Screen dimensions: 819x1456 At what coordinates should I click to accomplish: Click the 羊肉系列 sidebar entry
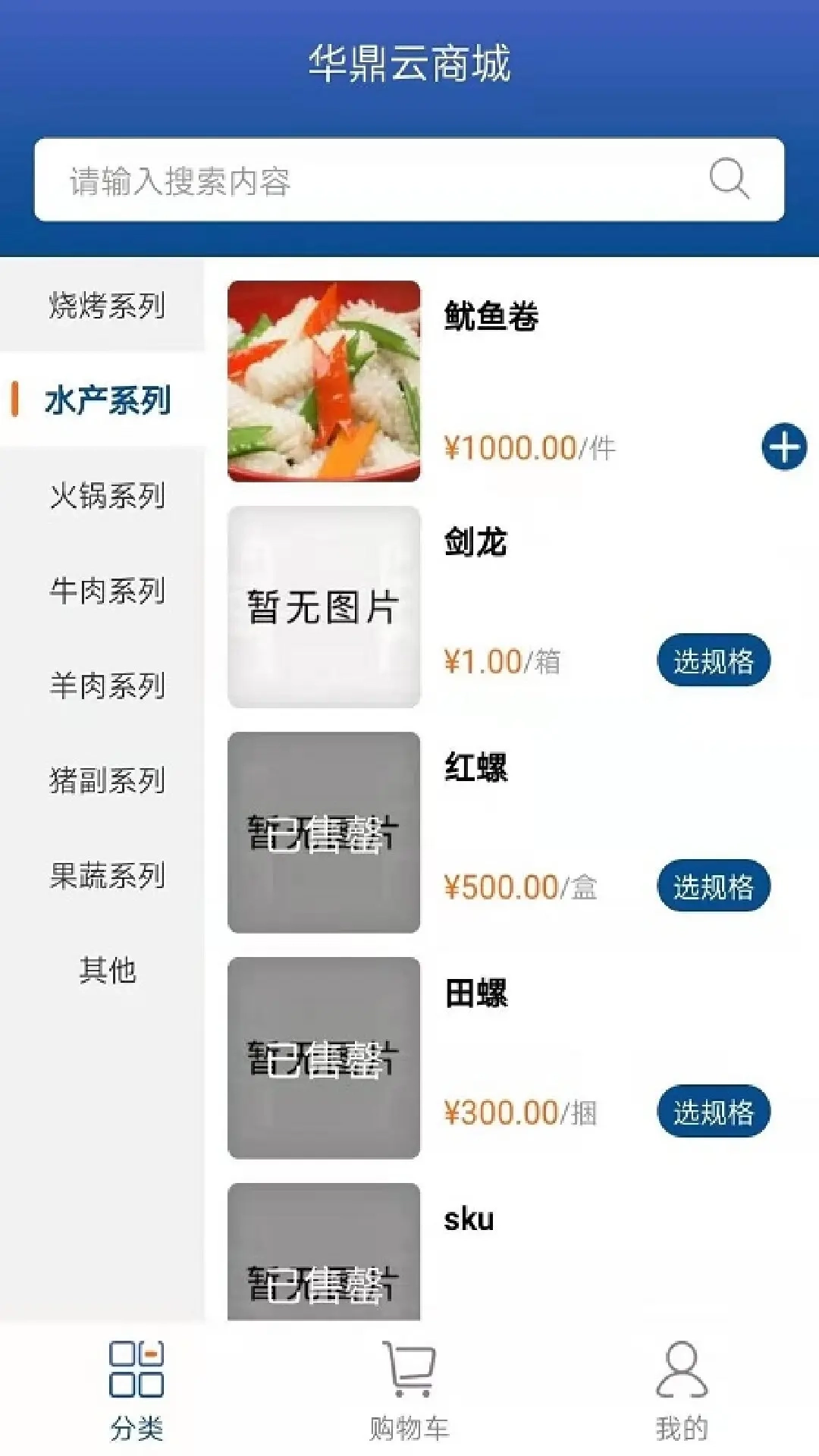coord(106,686)
